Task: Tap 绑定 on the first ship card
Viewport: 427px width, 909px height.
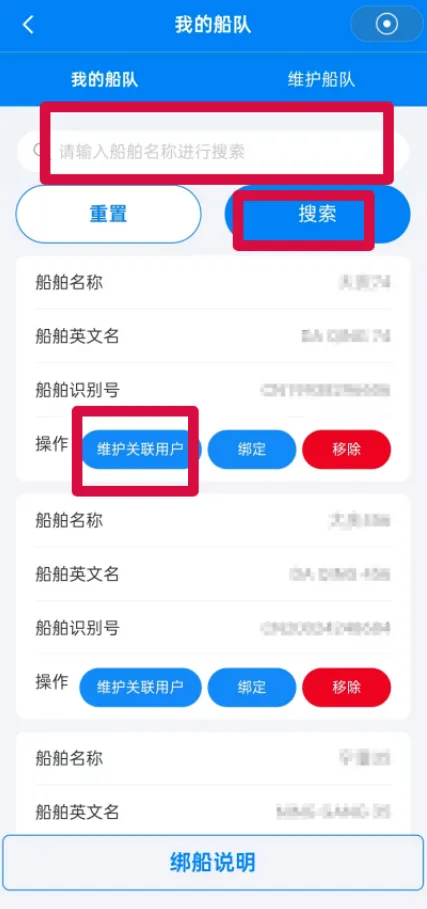Action: coord(252,449)
